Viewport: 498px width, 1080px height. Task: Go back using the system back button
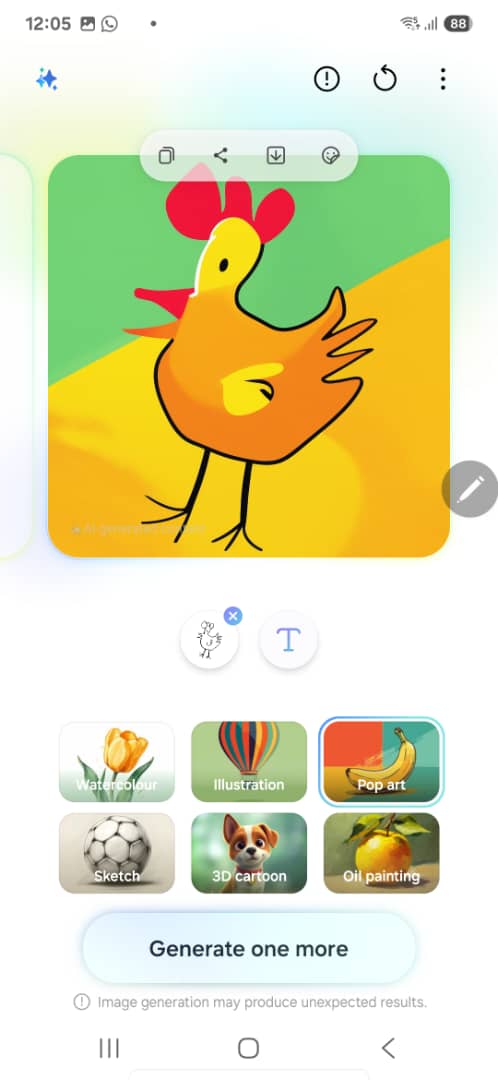click(388, 1048)
